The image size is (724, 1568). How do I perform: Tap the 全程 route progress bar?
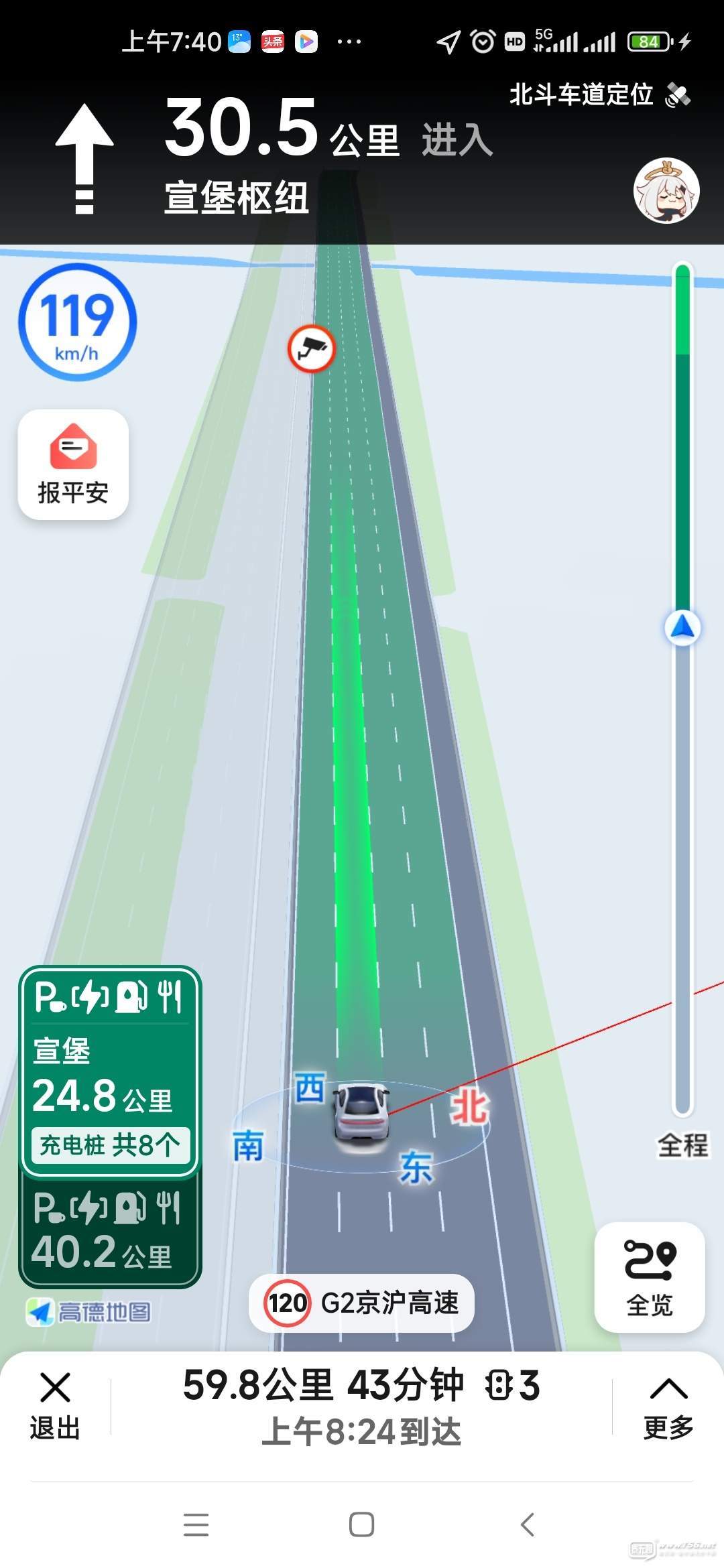tap(682, 690)
